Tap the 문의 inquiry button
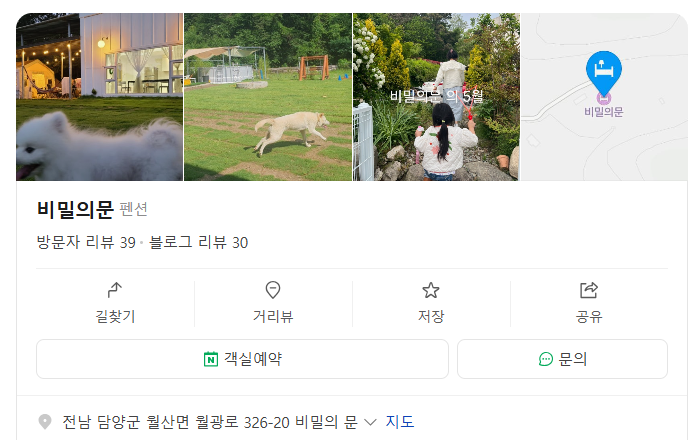This screenshot has width=694, height=440. click(x=562, y=359)
